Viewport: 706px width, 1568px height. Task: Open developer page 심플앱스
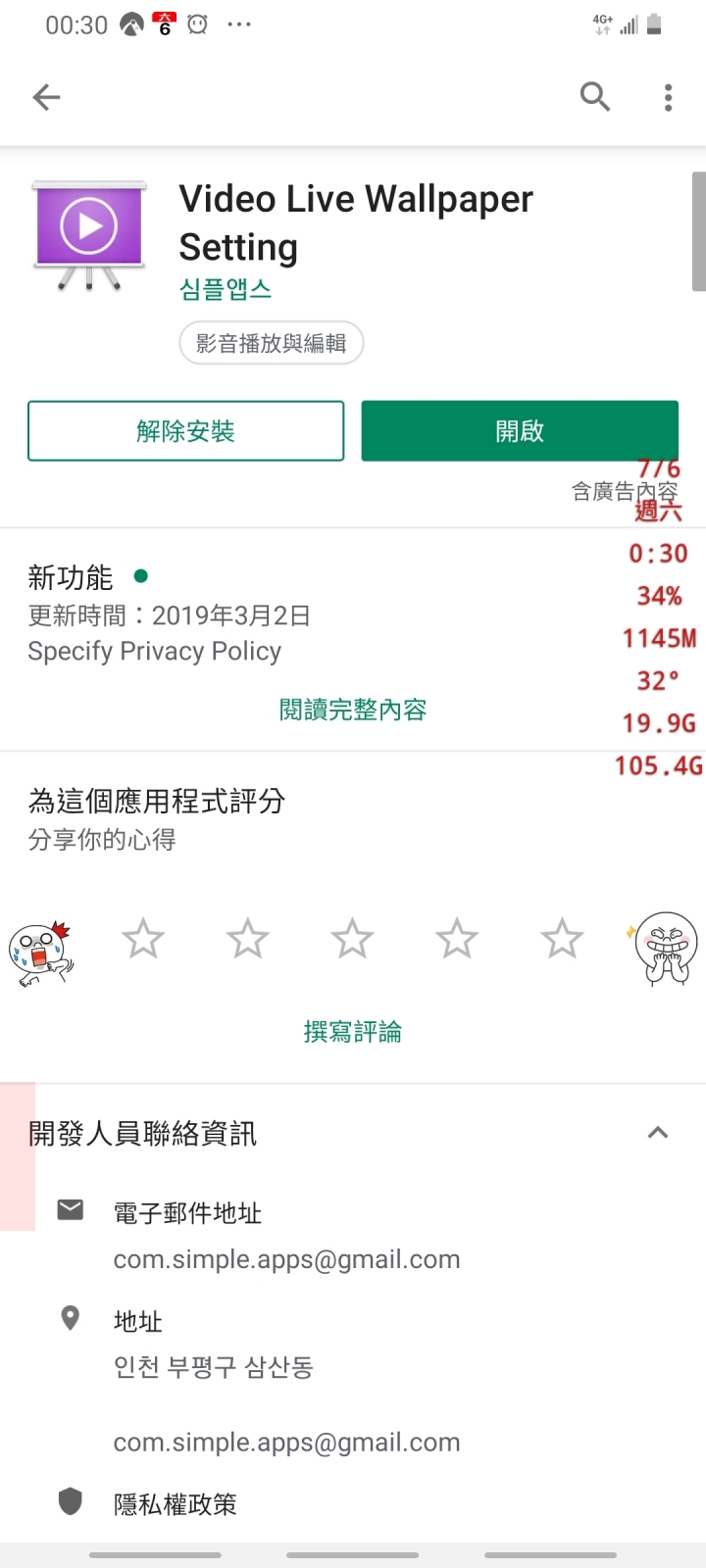(226, 289)
